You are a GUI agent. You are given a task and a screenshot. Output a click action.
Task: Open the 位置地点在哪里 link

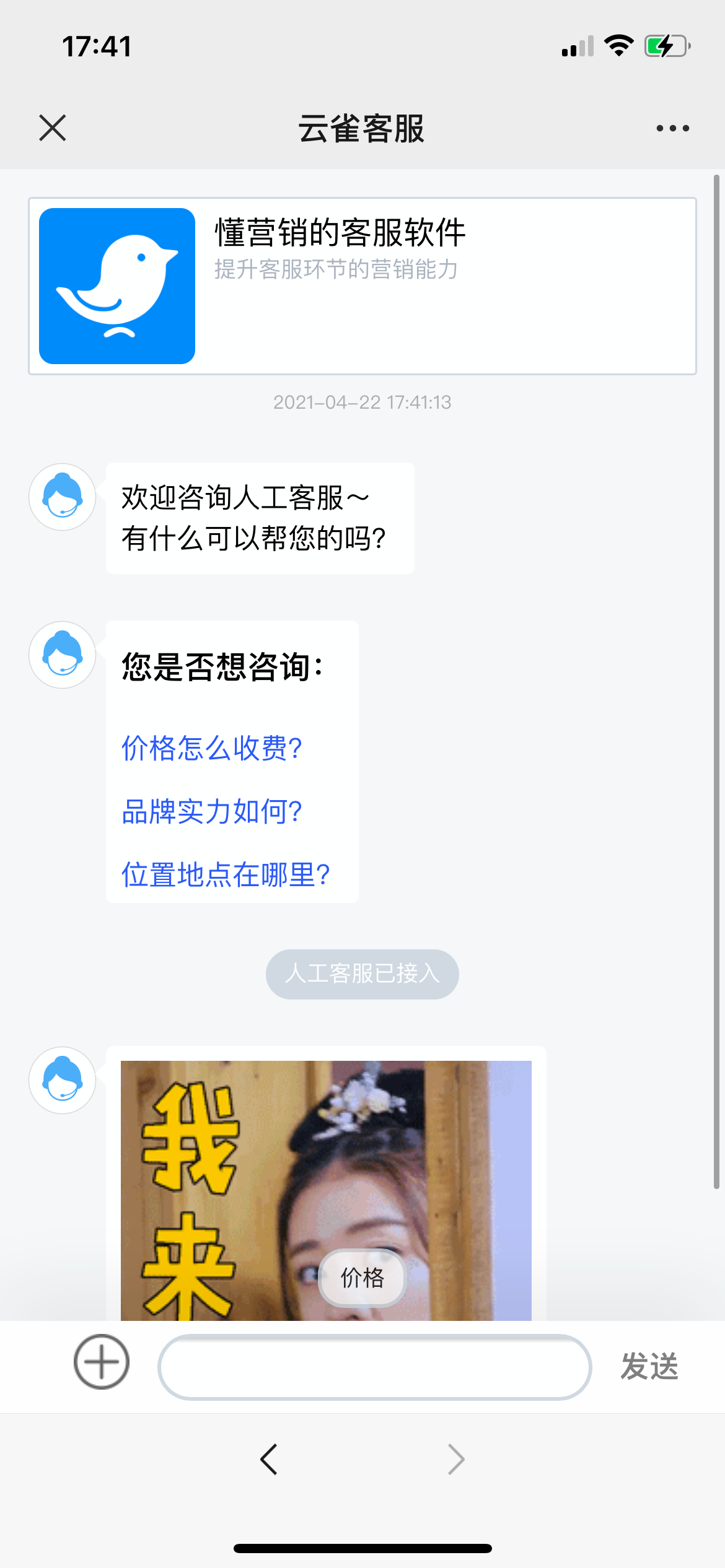[226, 874]
